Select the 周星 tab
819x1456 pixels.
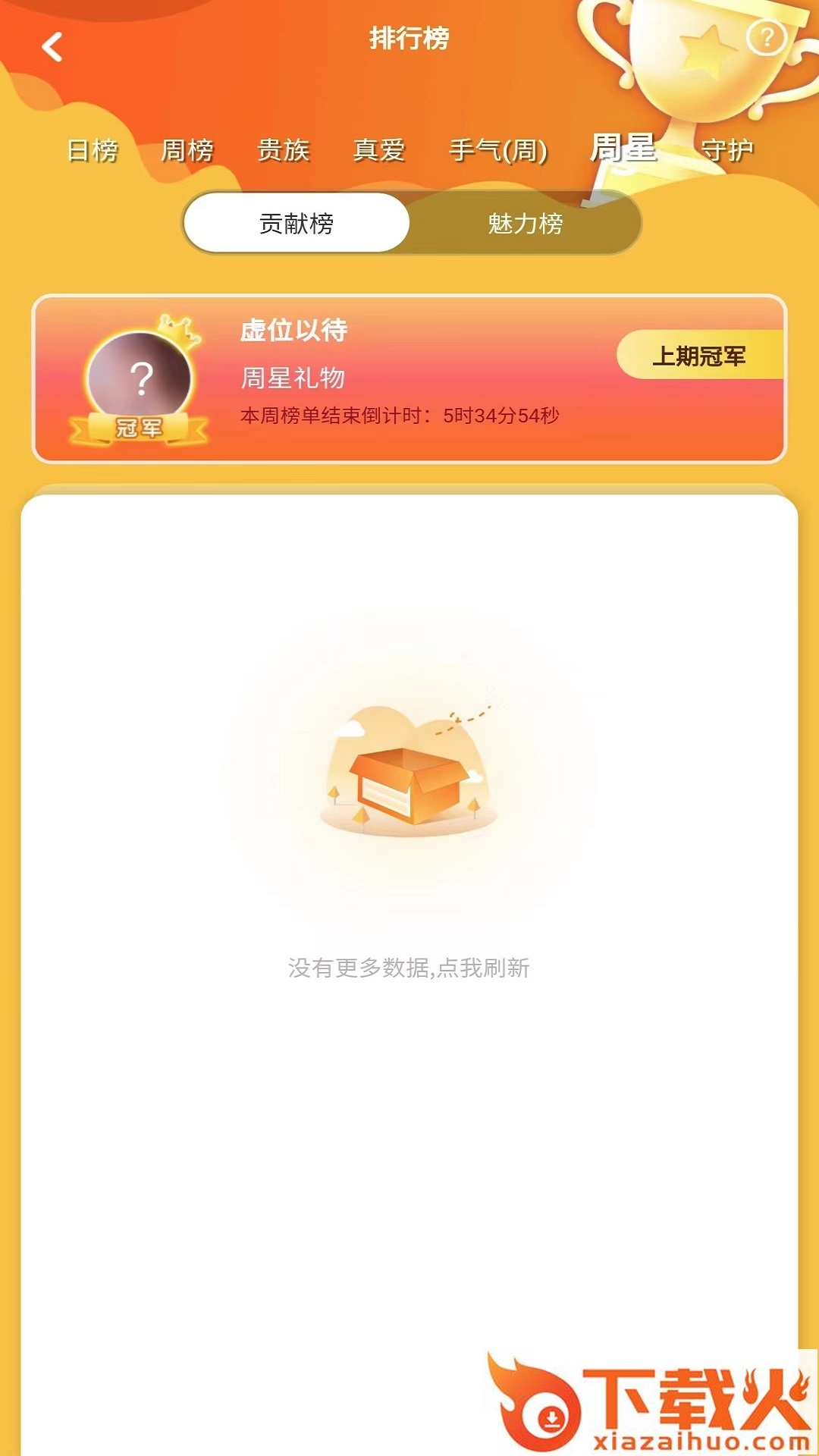tap(623, 148)
